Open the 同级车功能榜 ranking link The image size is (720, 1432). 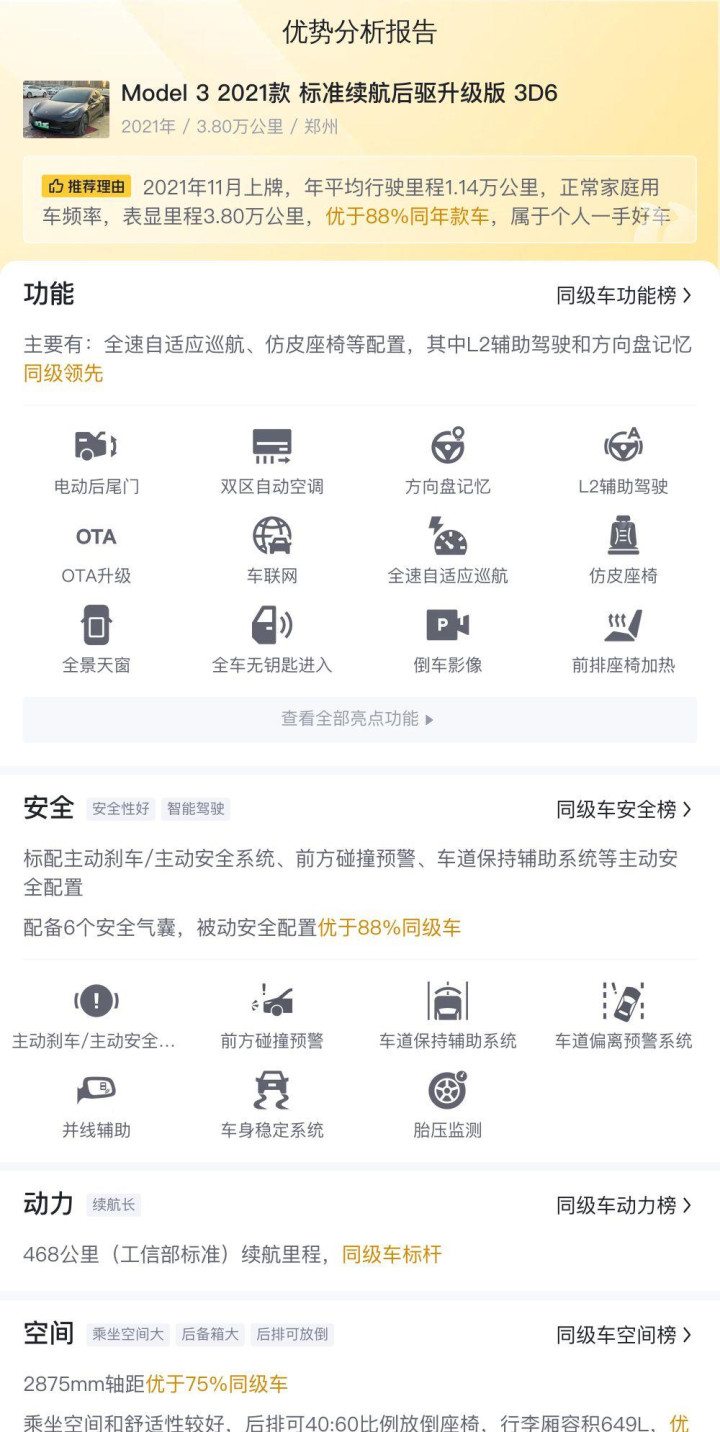coord(624,295)
